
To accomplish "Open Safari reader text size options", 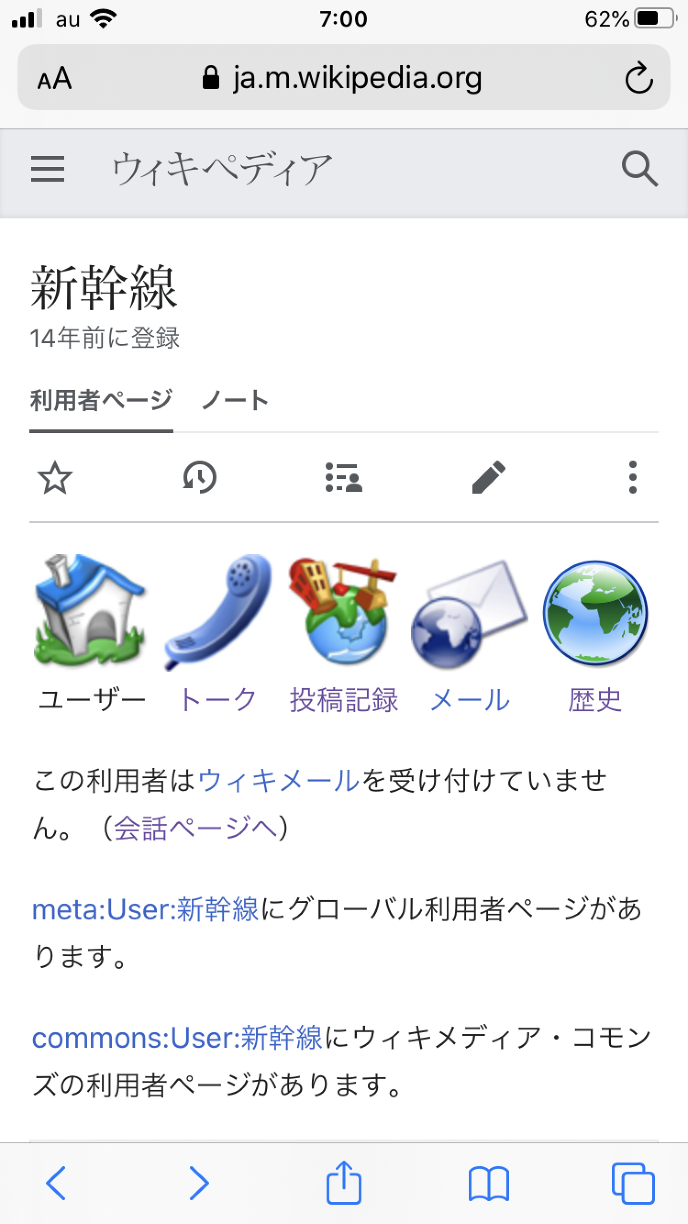I will 55,78.
